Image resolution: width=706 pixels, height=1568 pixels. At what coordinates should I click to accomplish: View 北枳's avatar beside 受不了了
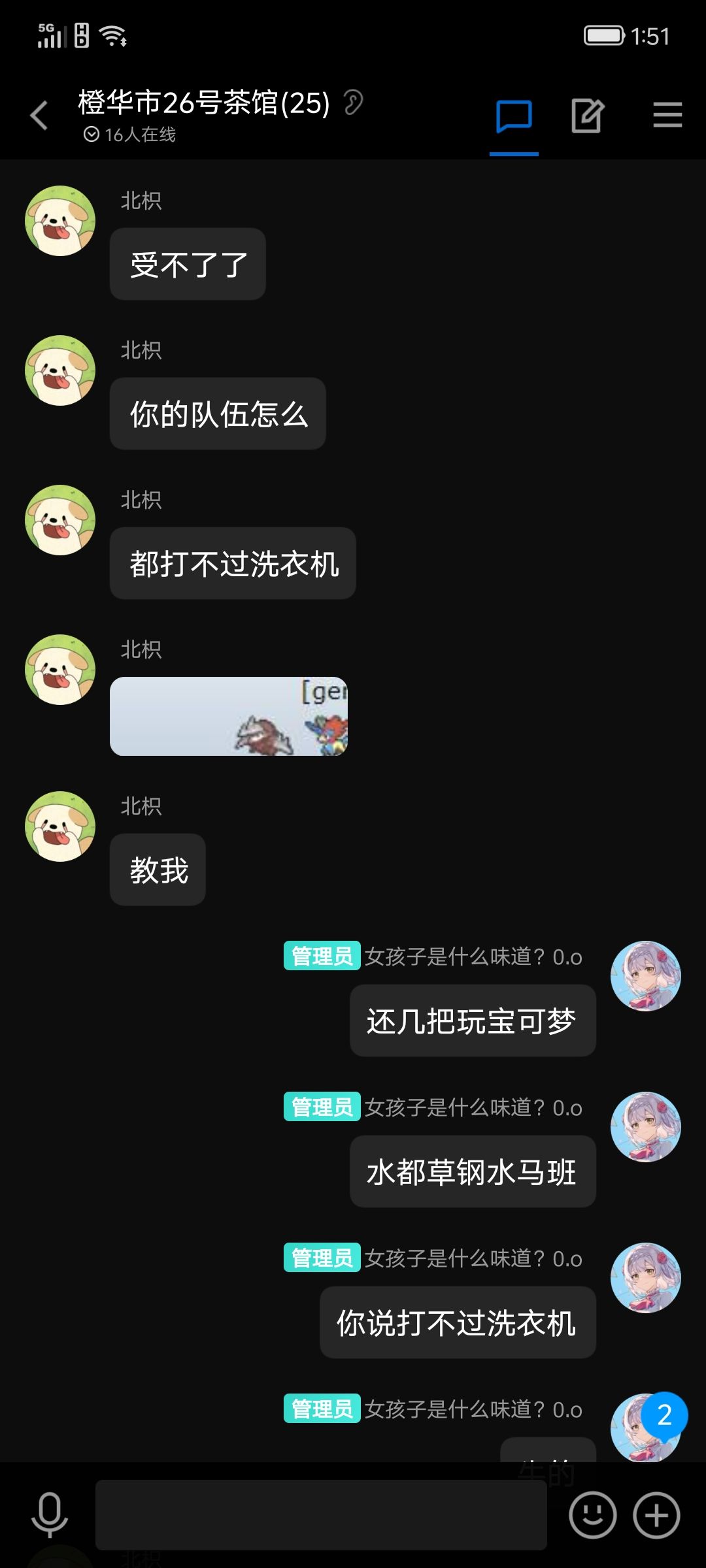60,221
